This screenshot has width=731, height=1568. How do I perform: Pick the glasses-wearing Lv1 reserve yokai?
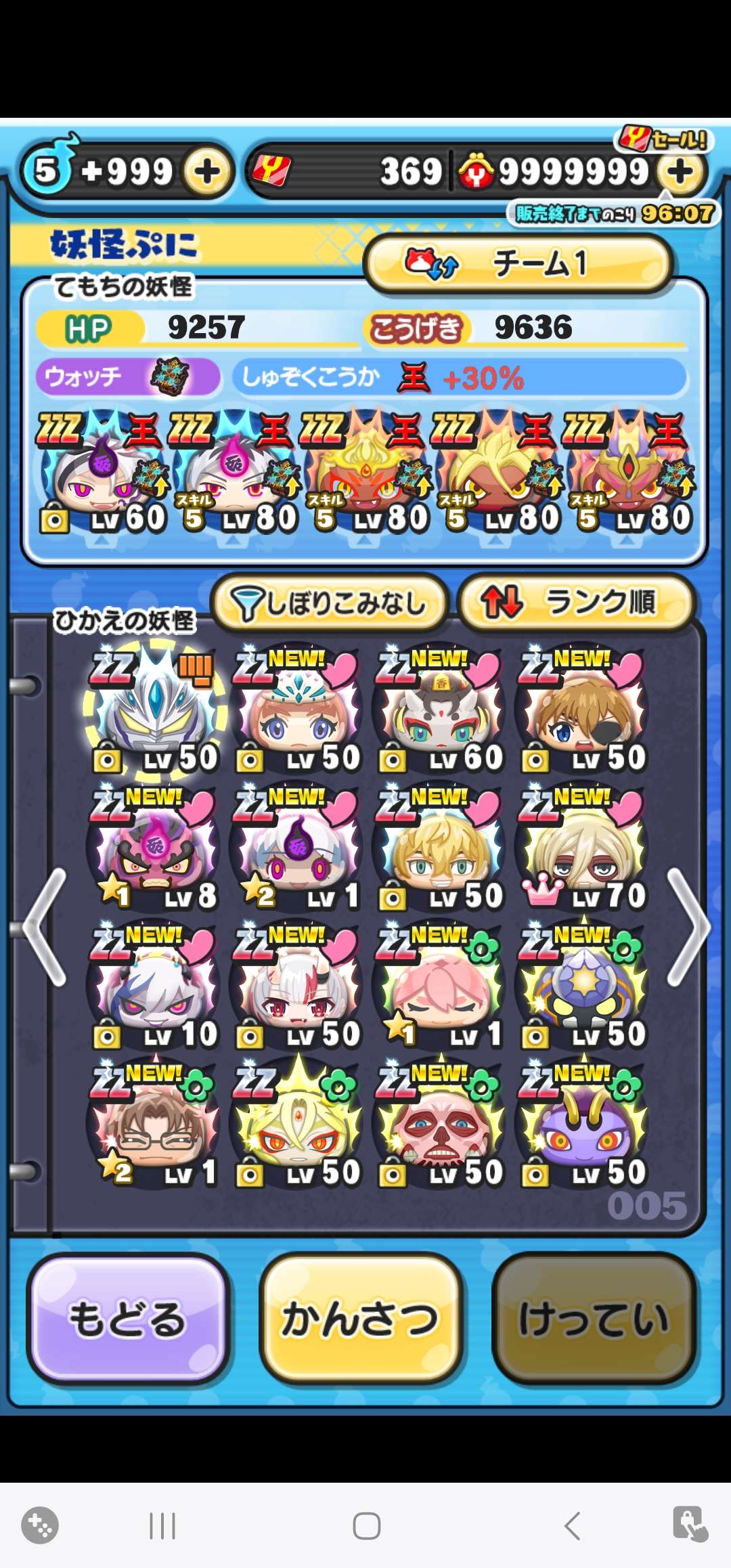click(x=155, y=1125)
